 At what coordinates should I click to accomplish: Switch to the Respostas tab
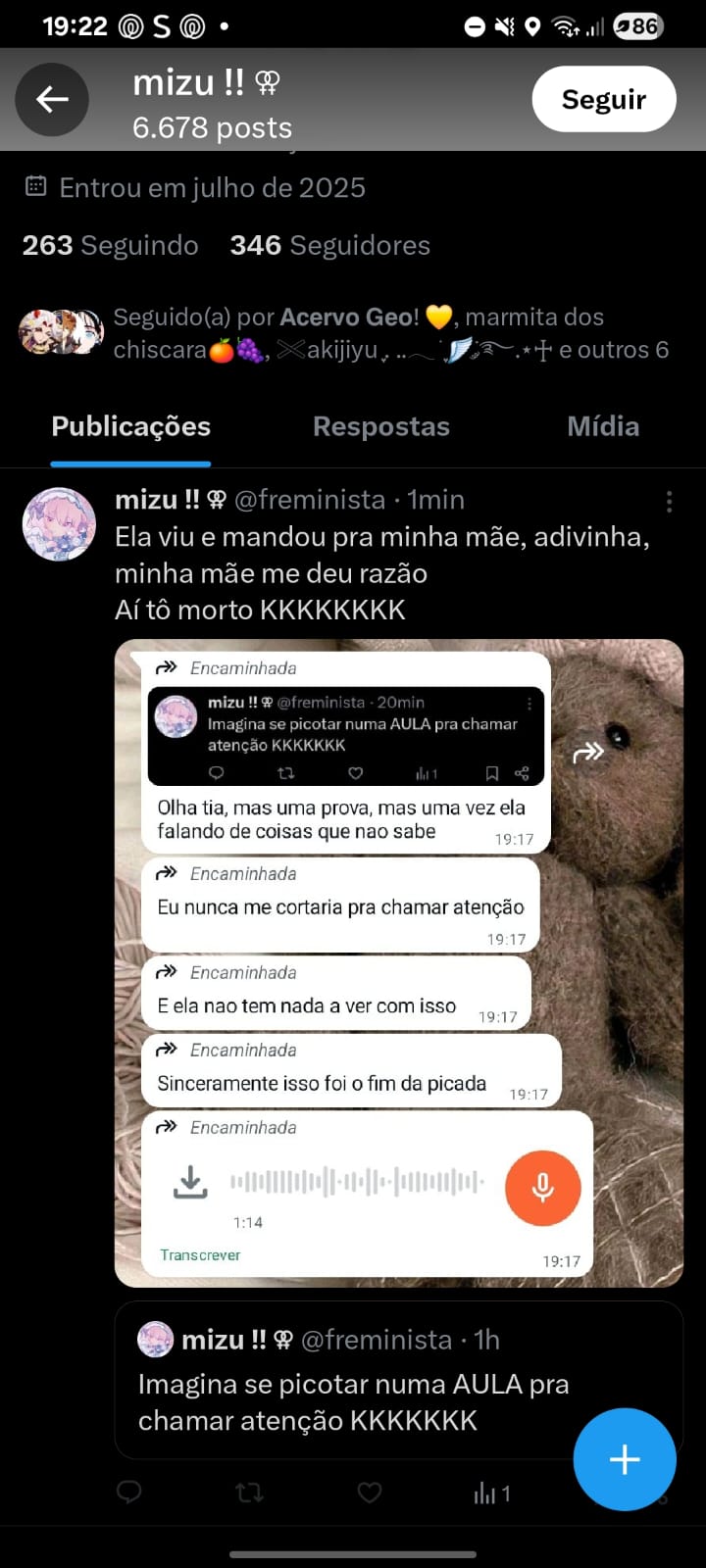click(380, 426)
